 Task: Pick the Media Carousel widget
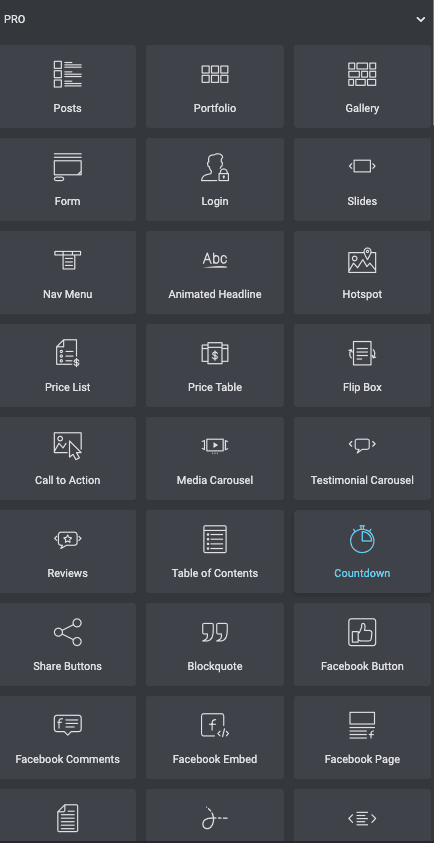[215, 459]
